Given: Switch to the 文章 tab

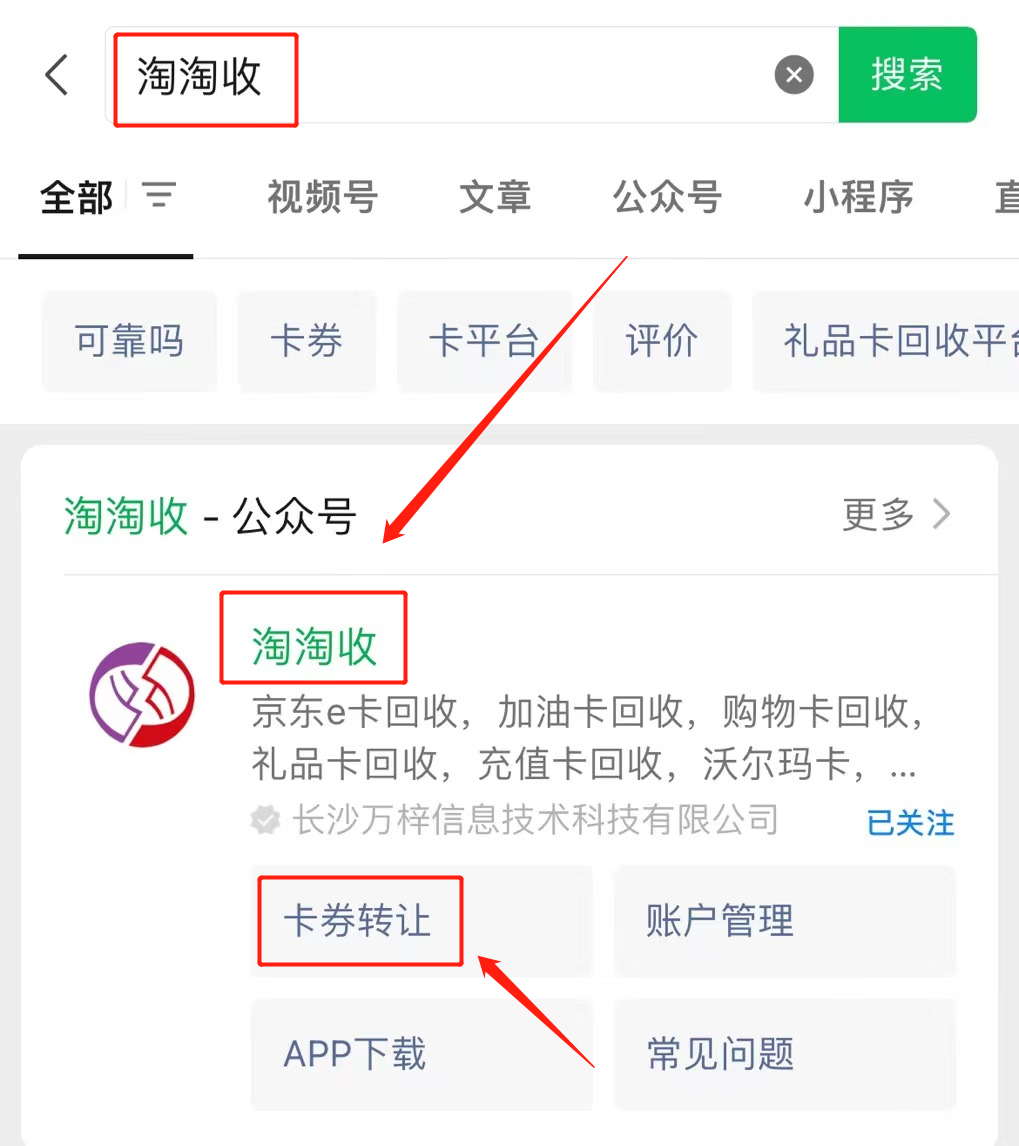Looking at the screenshot, I should [x=495, y=197].
